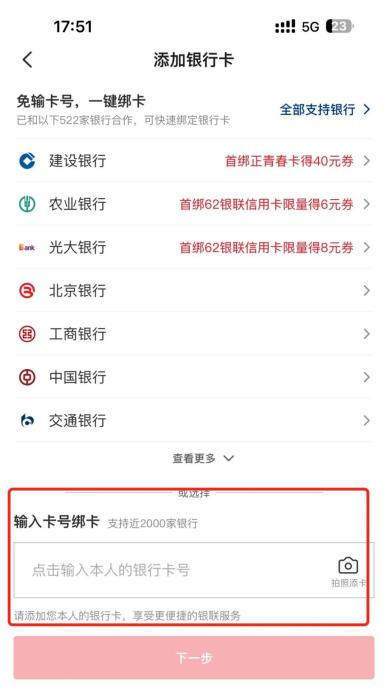Image resolution: width=388 pixels, height=698 pixels.
Task: Open 光大银行 quick binding
Action: pyautogui.click(x=194, y=247)
